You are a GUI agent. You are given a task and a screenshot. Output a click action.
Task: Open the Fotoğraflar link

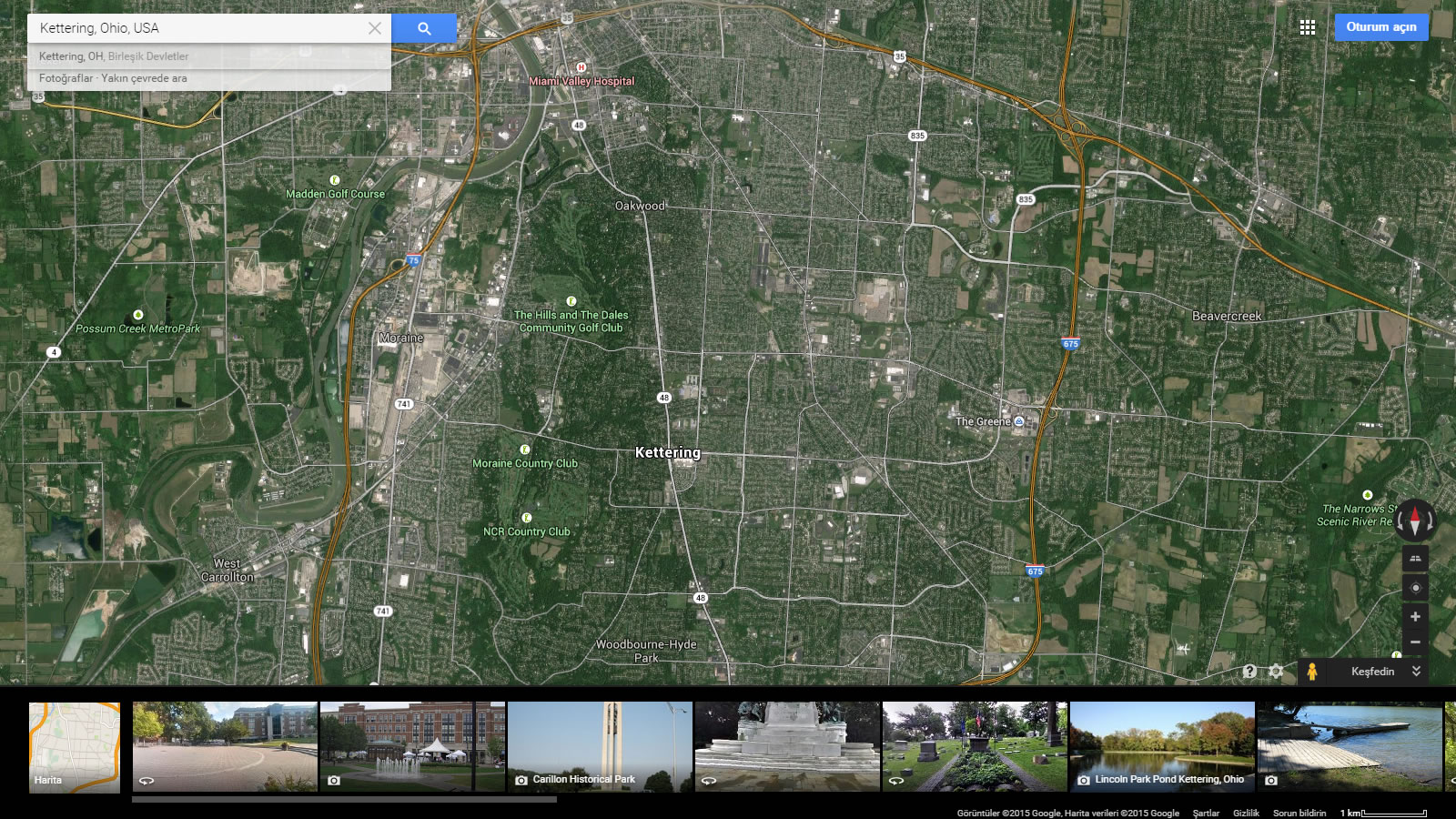click(66, 78)
